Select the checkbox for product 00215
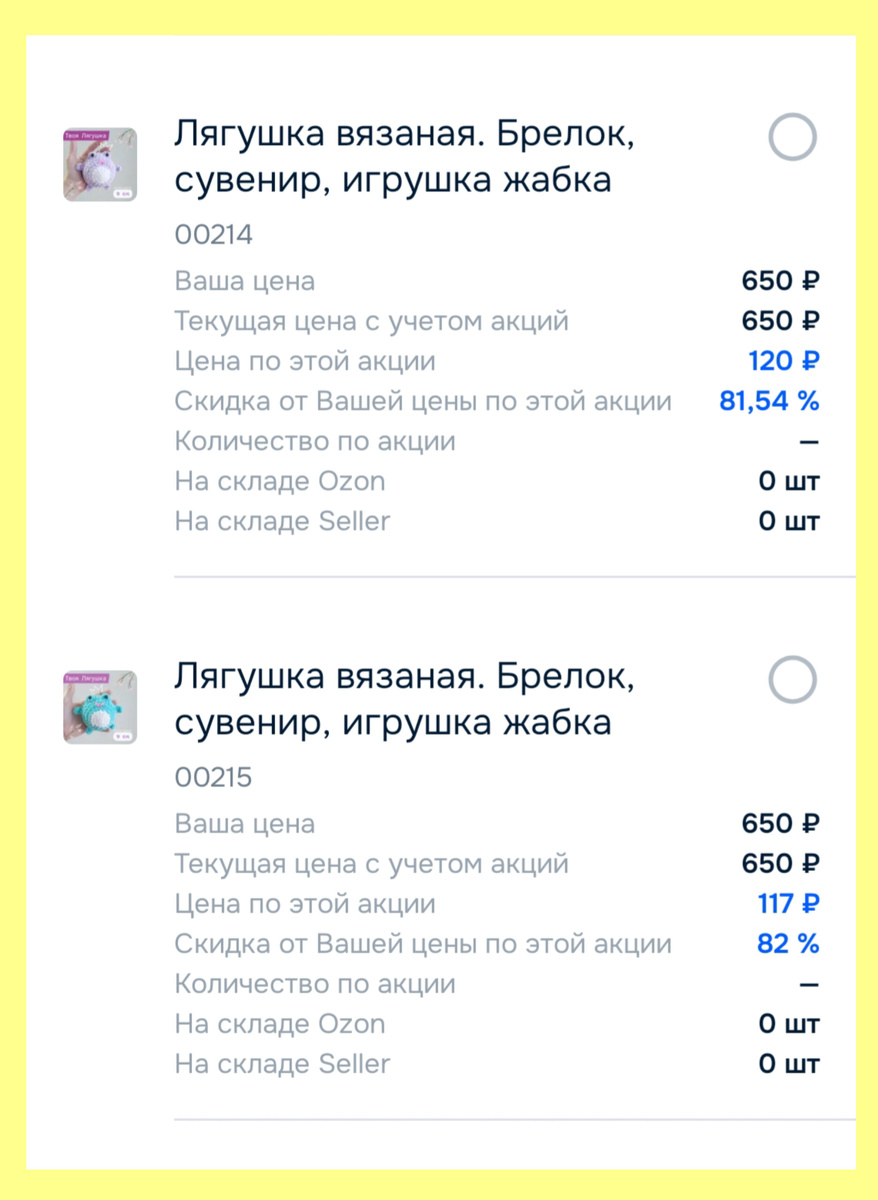This screenshot has width=878, height=1200. pos(792,680)
